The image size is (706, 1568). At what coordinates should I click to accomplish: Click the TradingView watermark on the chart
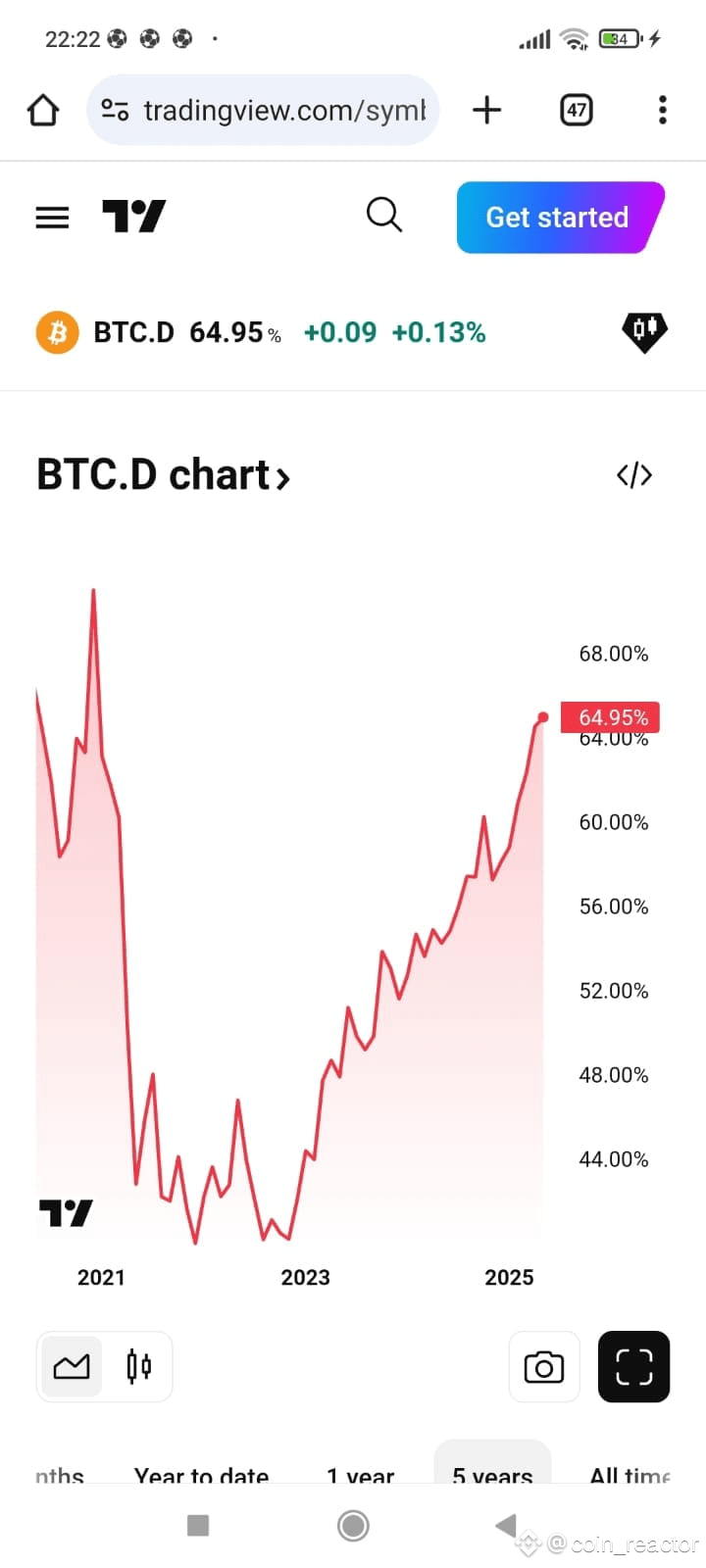65,1212
